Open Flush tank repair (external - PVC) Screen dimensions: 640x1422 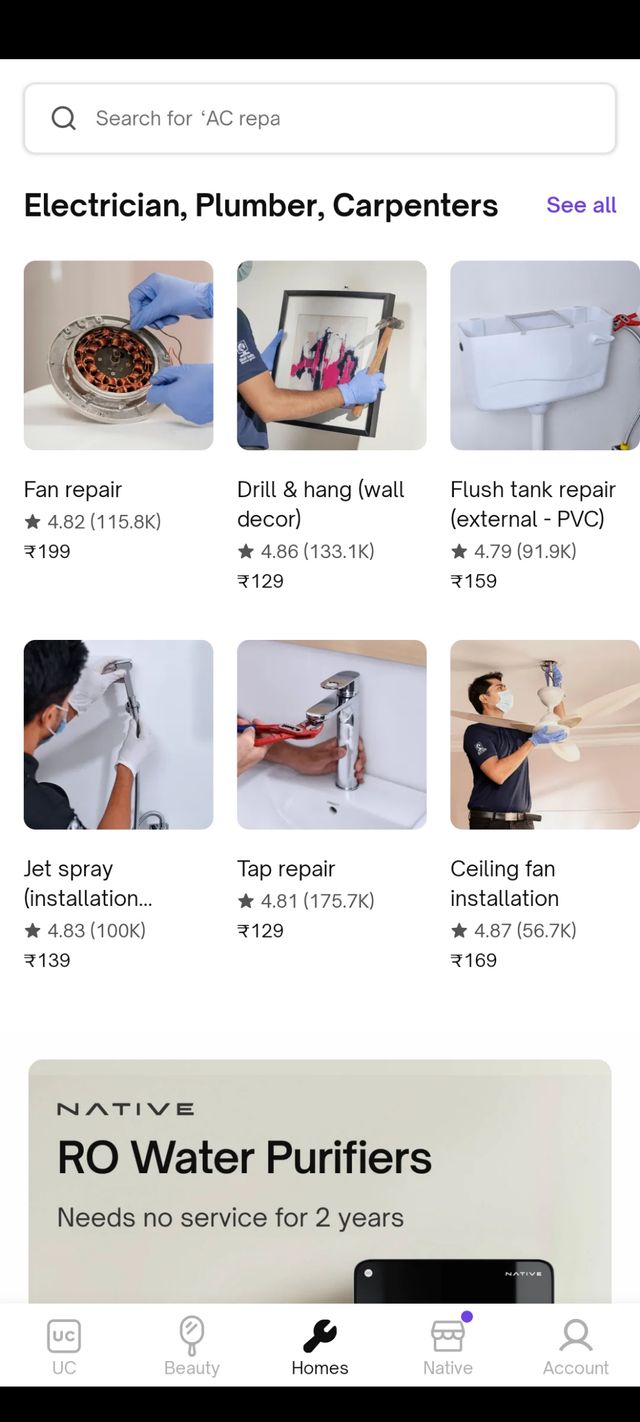pos(544,356)
